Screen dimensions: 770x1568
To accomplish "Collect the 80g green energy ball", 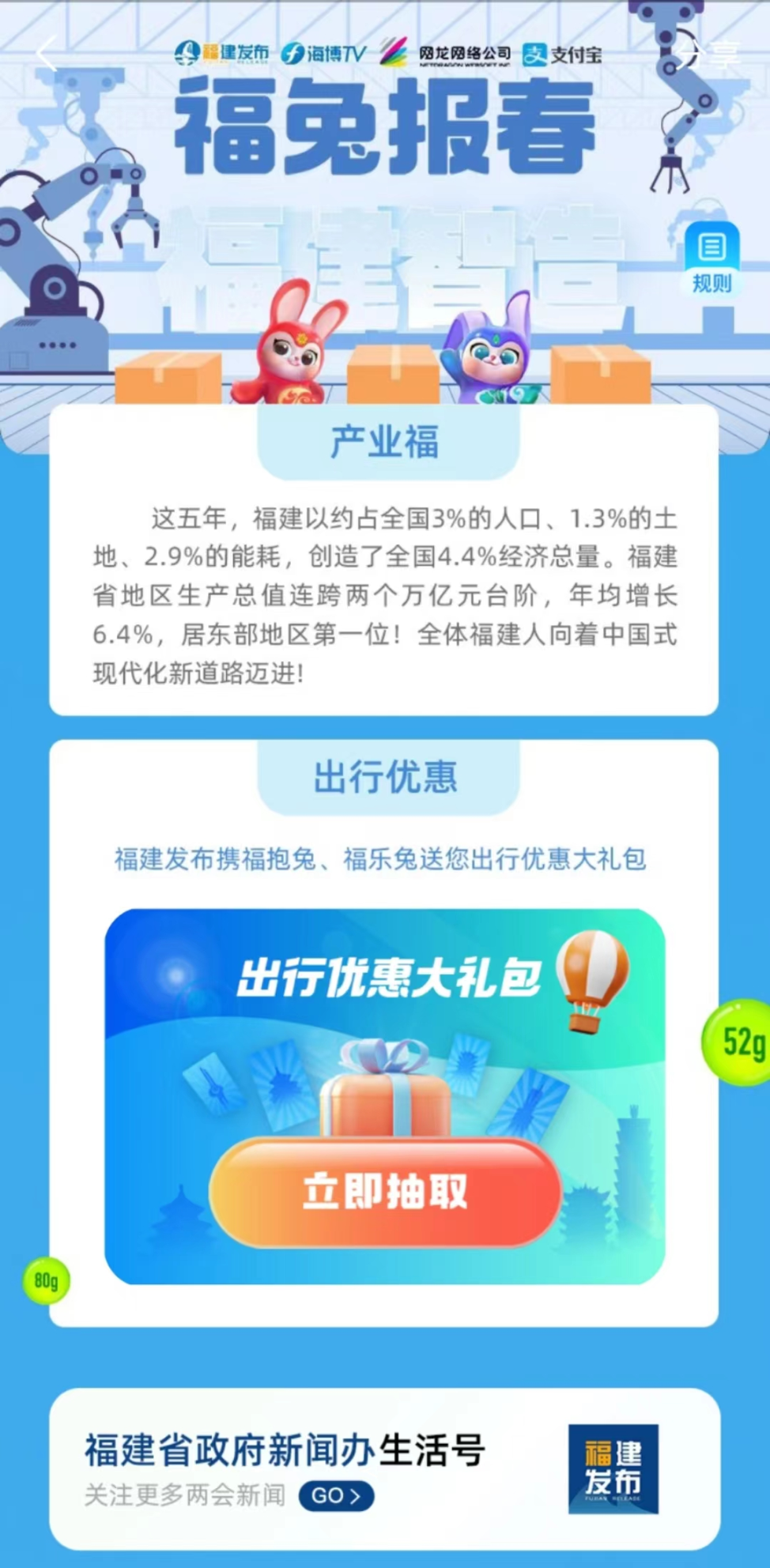I will point(47,1280).
